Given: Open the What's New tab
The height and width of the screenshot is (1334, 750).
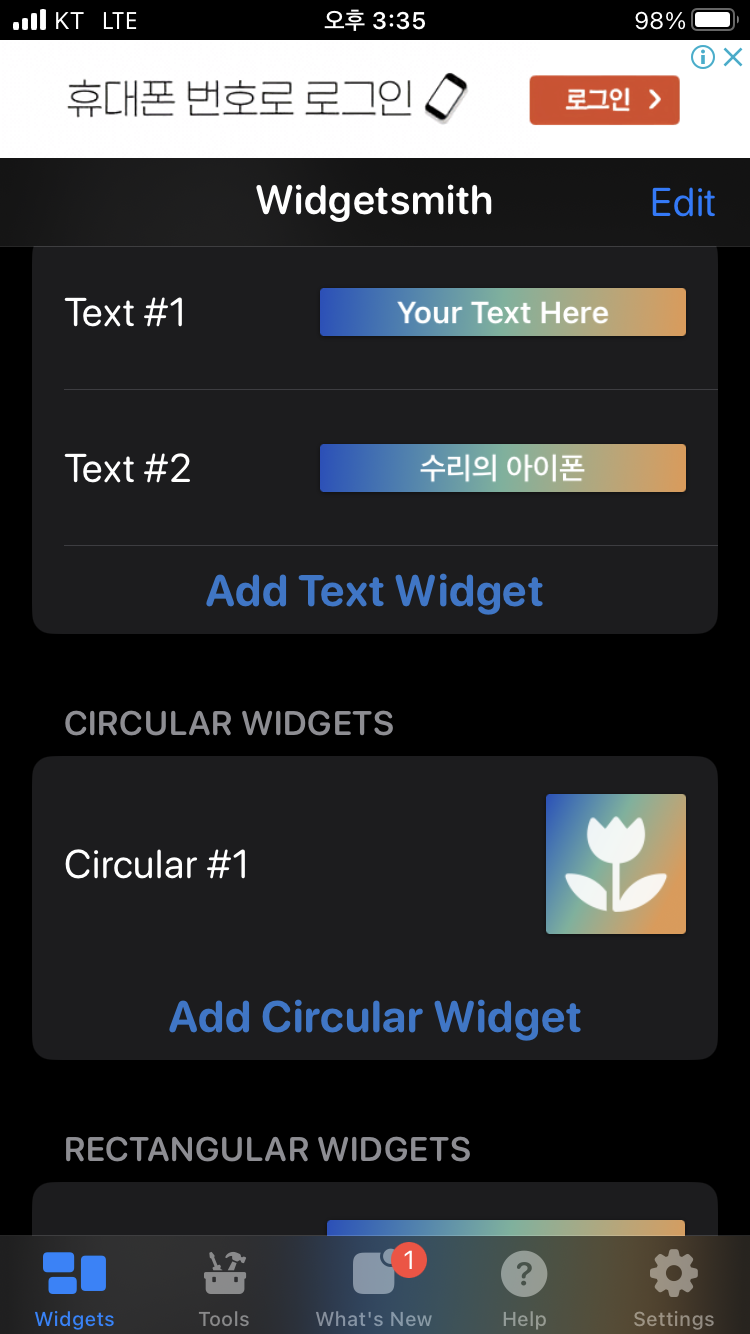Looking at the screenshot, I should pyautogui.click(x=374, y=1288).
